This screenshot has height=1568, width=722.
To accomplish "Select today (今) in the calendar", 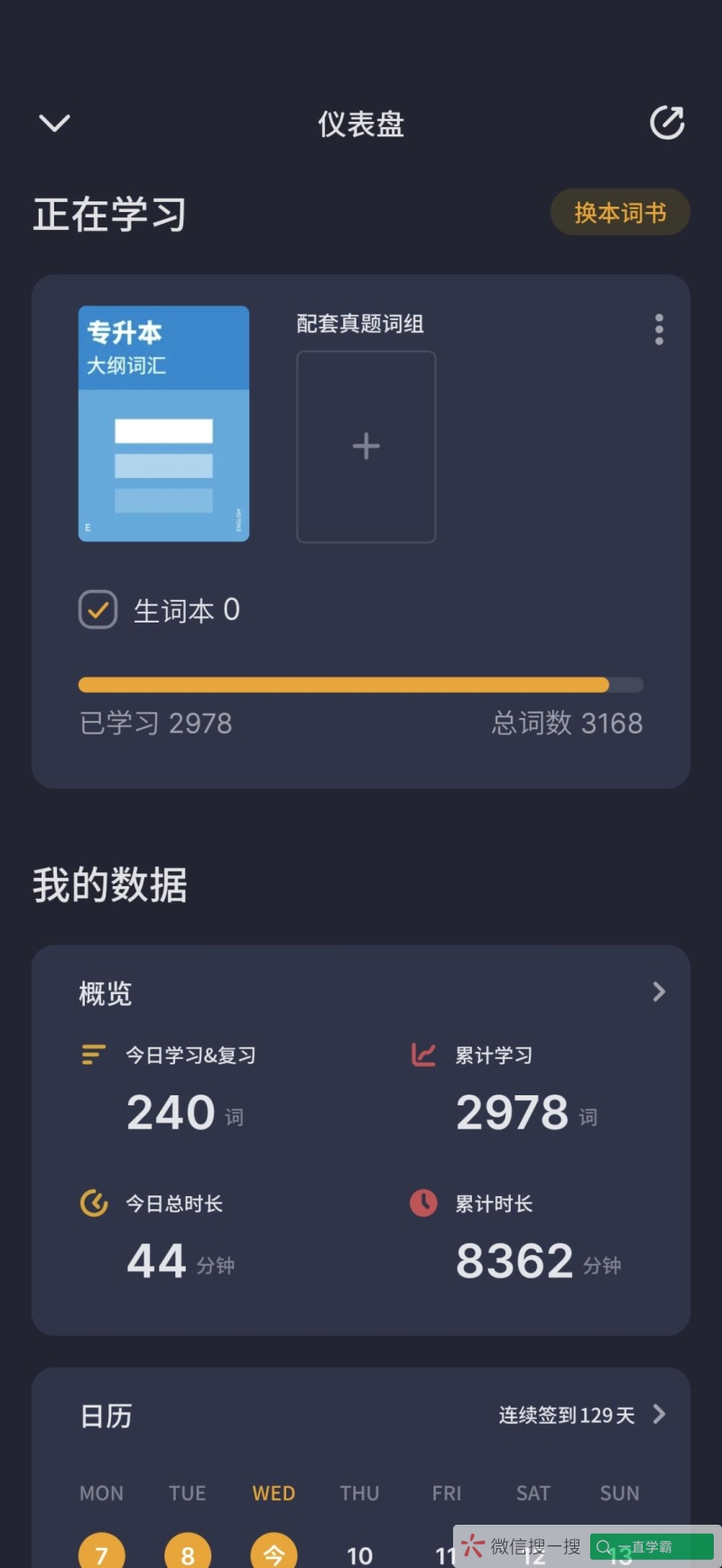I will tap(273, 1554).
